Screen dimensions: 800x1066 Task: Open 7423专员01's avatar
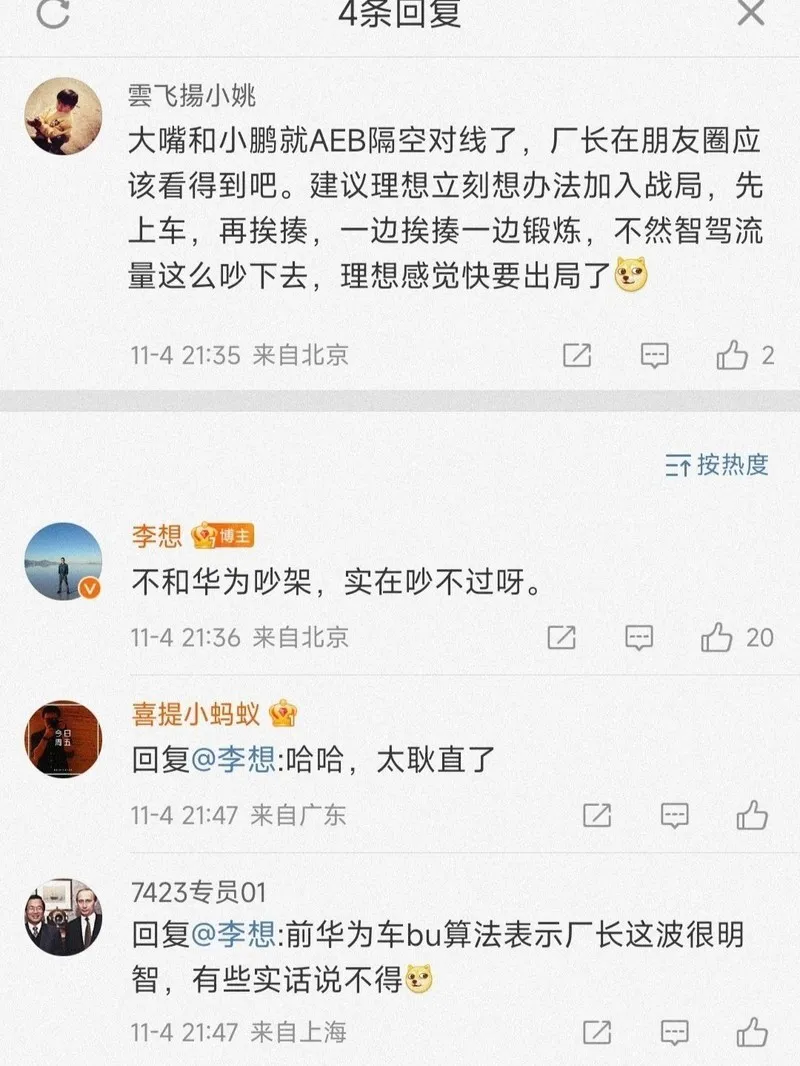(x=63, y=917)
